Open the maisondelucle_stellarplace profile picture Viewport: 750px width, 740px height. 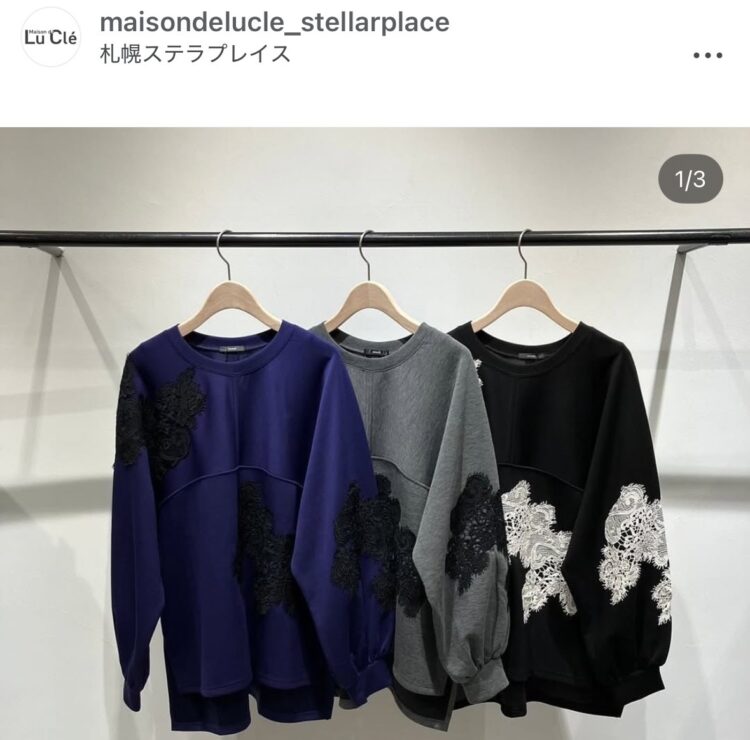pyautogui.click(x=50, y=37)
